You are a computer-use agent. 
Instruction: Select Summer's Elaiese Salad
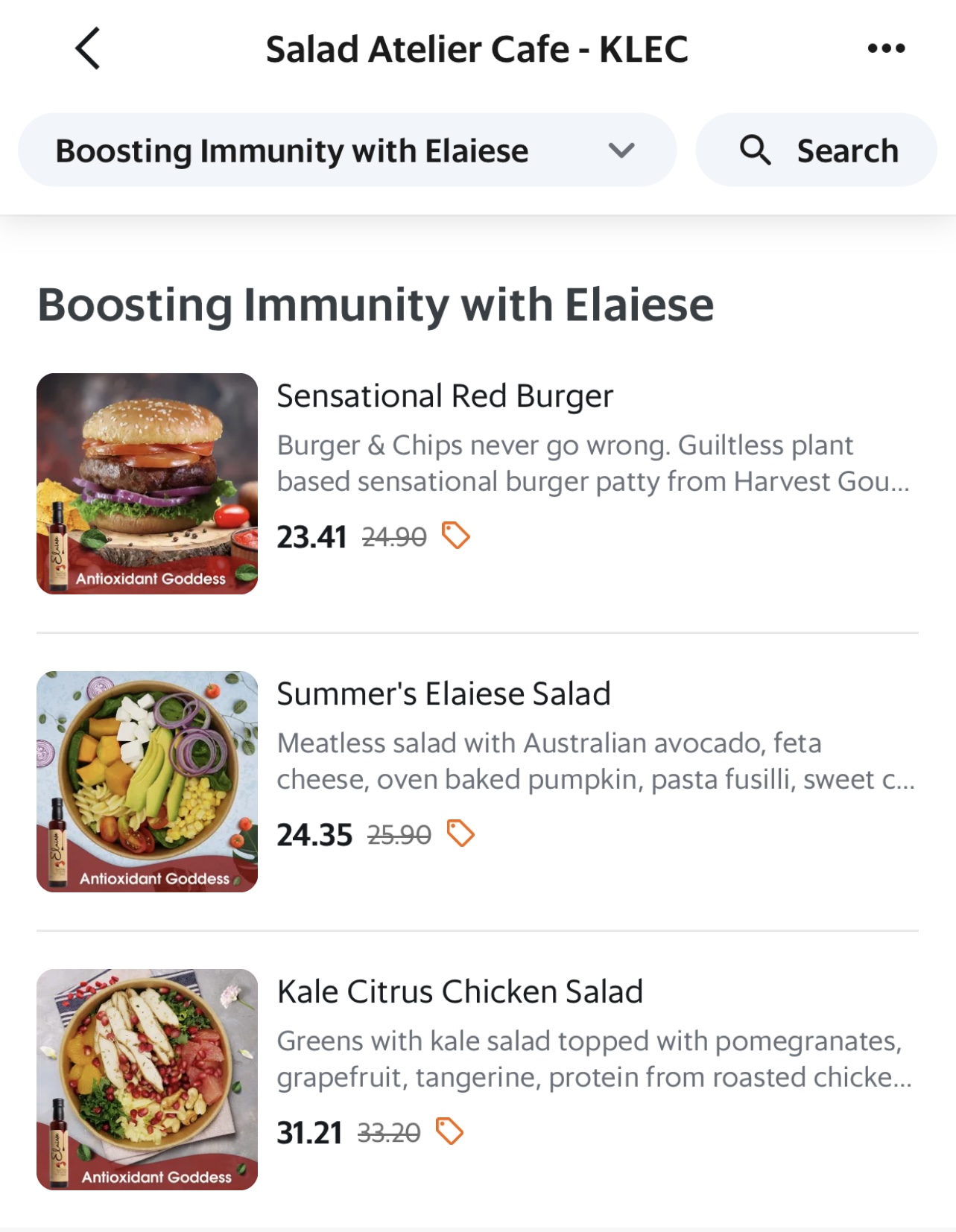443,695
